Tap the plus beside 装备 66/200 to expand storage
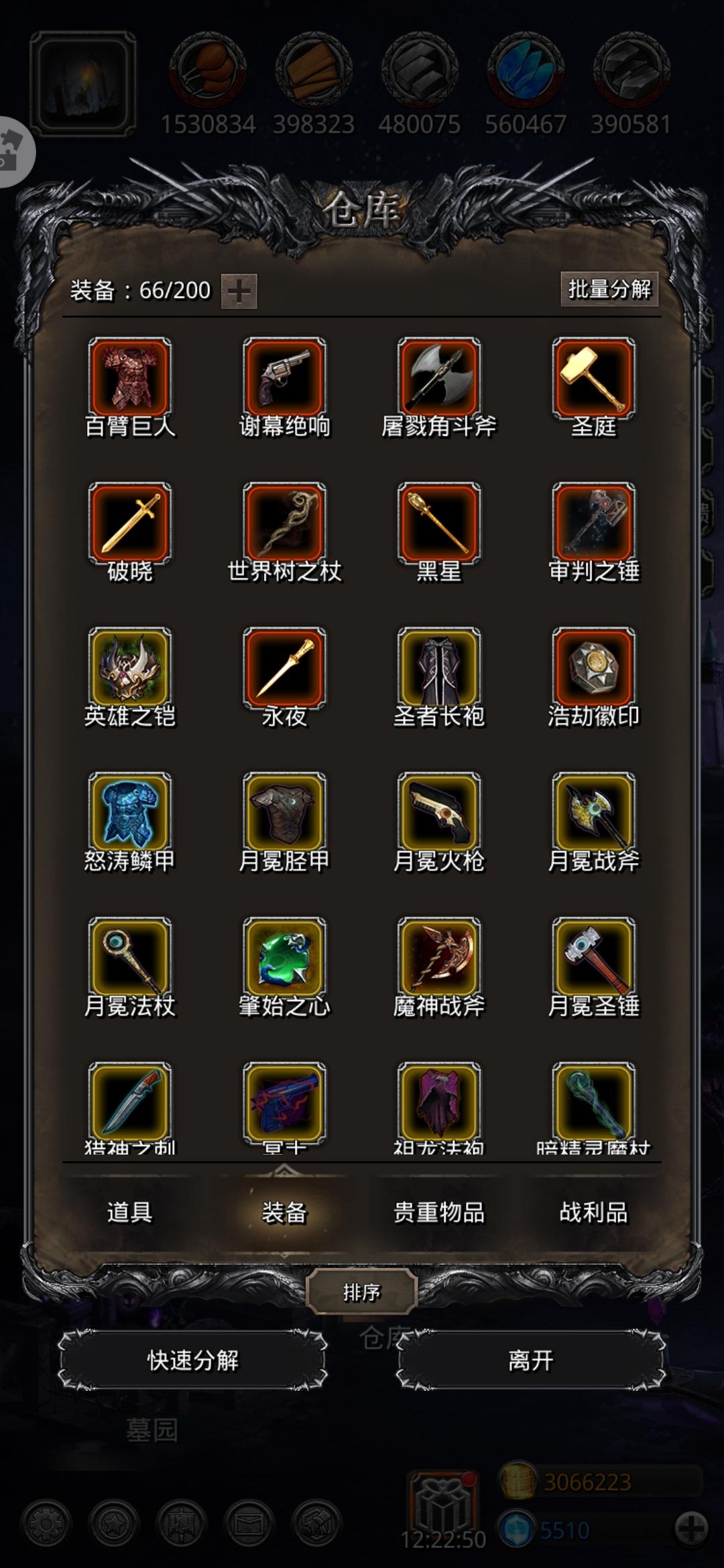724x1568 pixels. click(x=240, y=291)
